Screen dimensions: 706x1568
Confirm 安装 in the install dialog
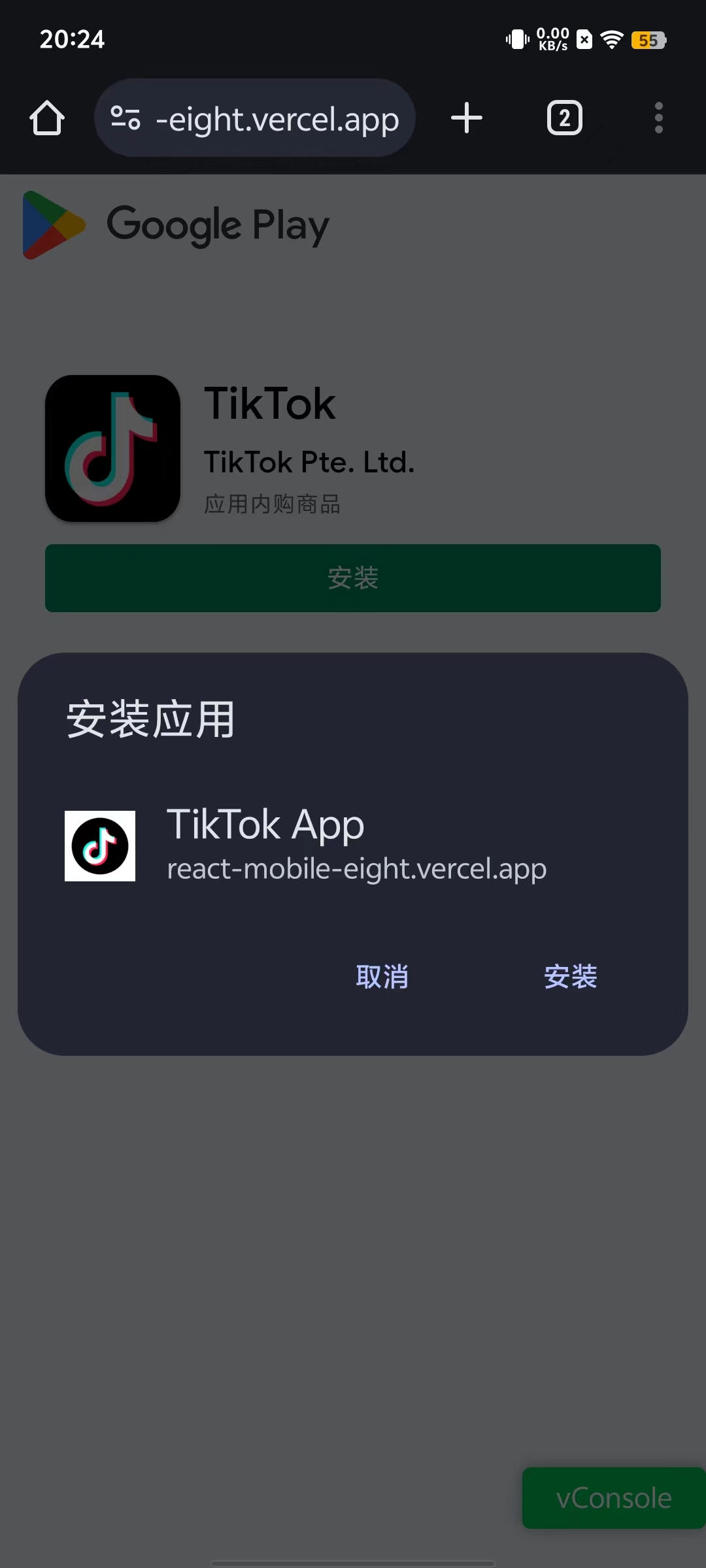coord(571,977)
